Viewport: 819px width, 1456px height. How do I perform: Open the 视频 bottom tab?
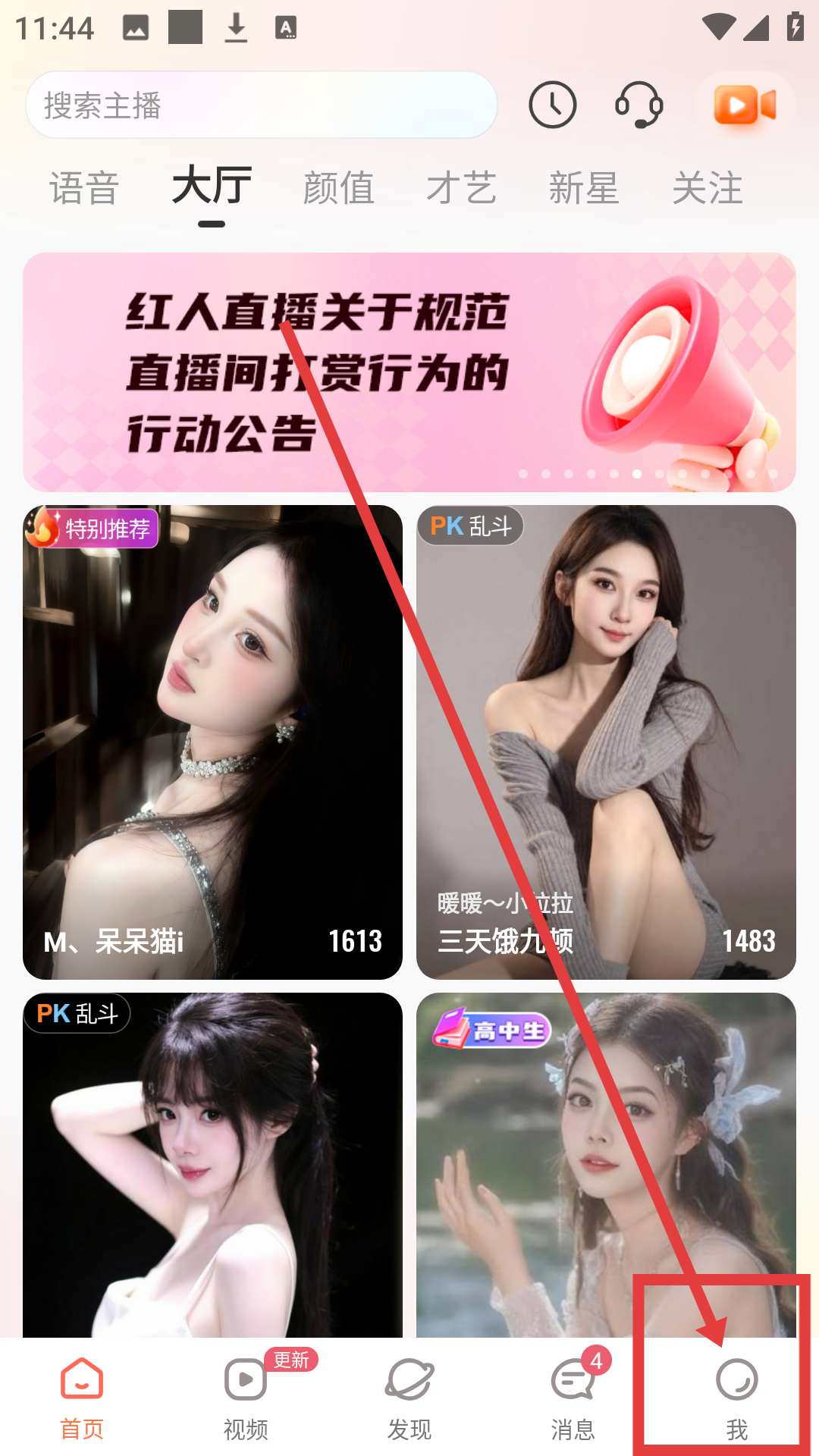(246, 1397)
